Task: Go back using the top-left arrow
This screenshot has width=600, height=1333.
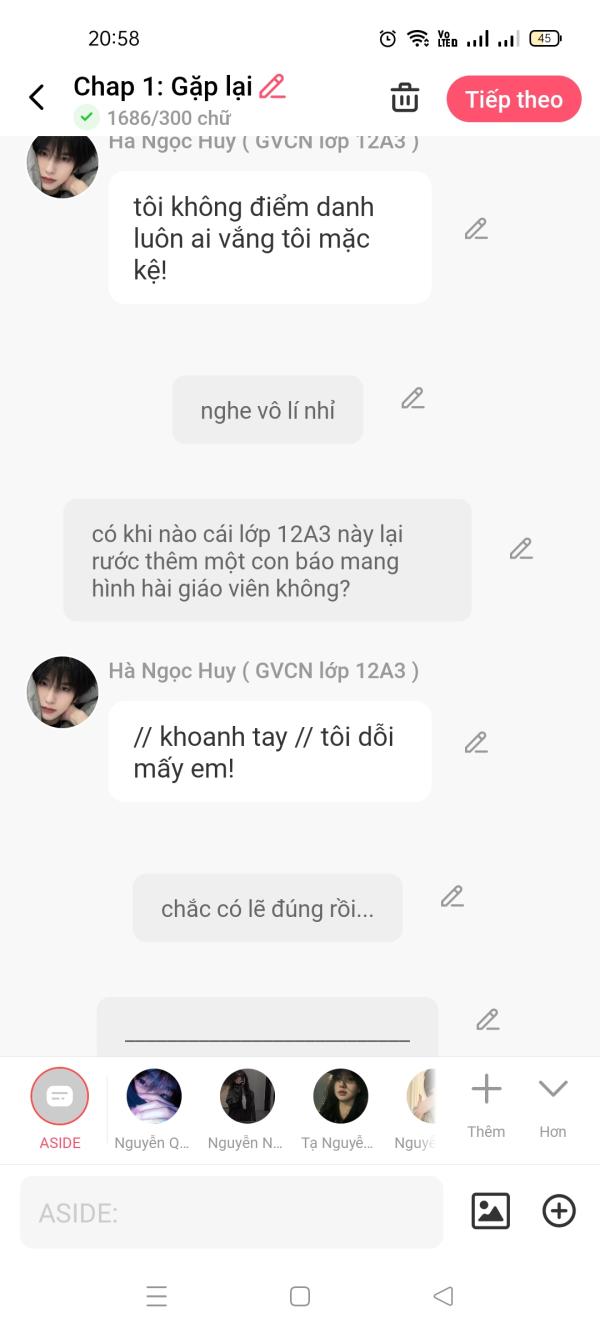Action: coord(37,97)
